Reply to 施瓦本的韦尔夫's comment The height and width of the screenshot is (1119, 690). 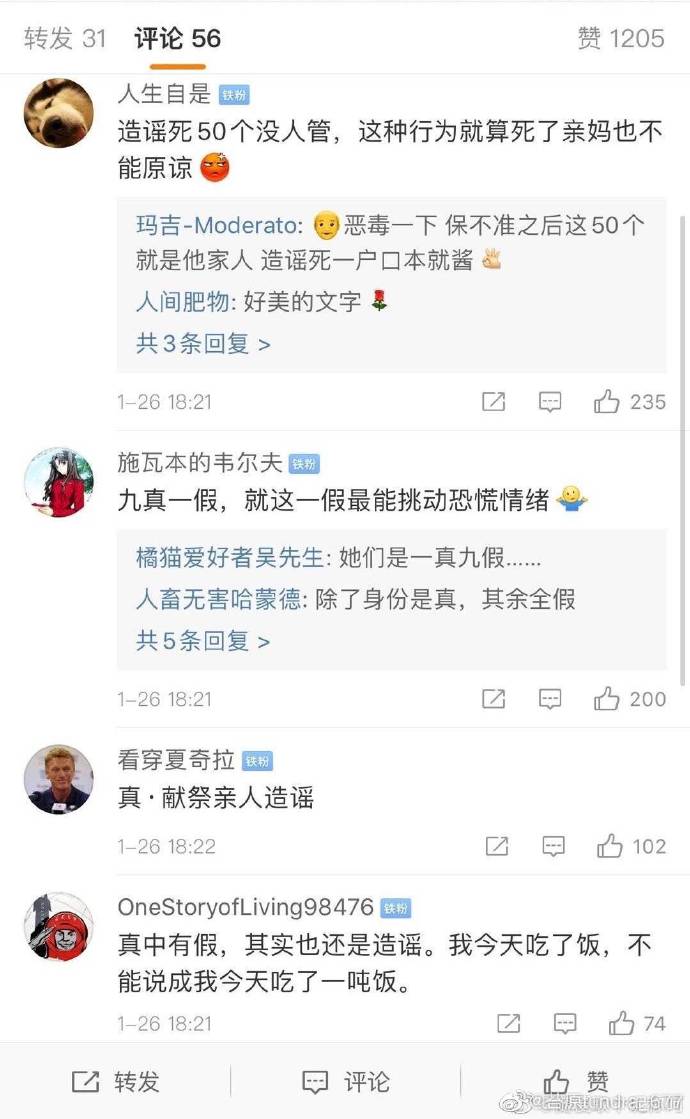tap(550, 699)
